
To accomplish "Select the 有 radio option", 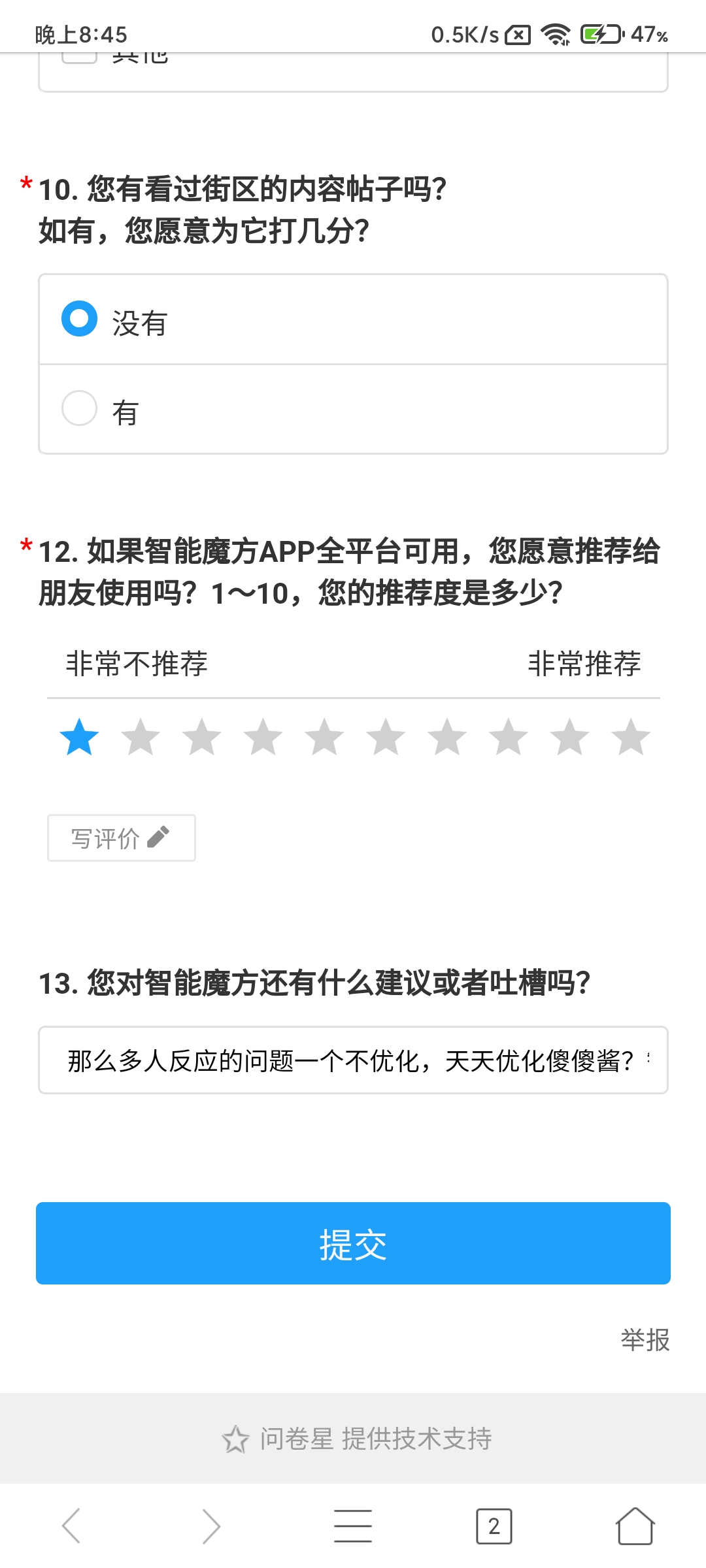I will [x=353, y=410].
